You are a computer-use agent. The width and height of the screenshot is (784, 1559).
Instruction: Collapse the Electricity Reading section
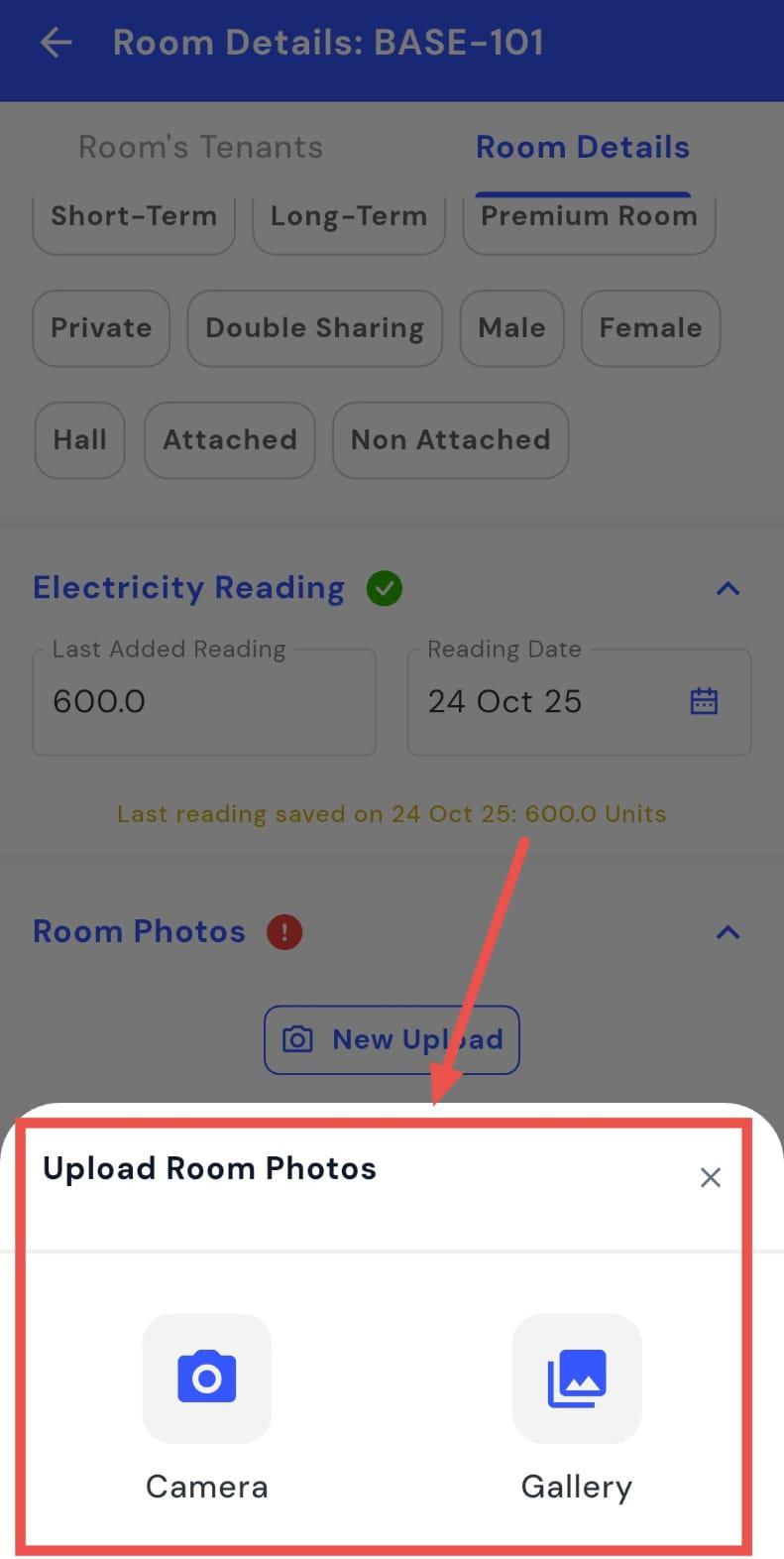coord(728,588)
